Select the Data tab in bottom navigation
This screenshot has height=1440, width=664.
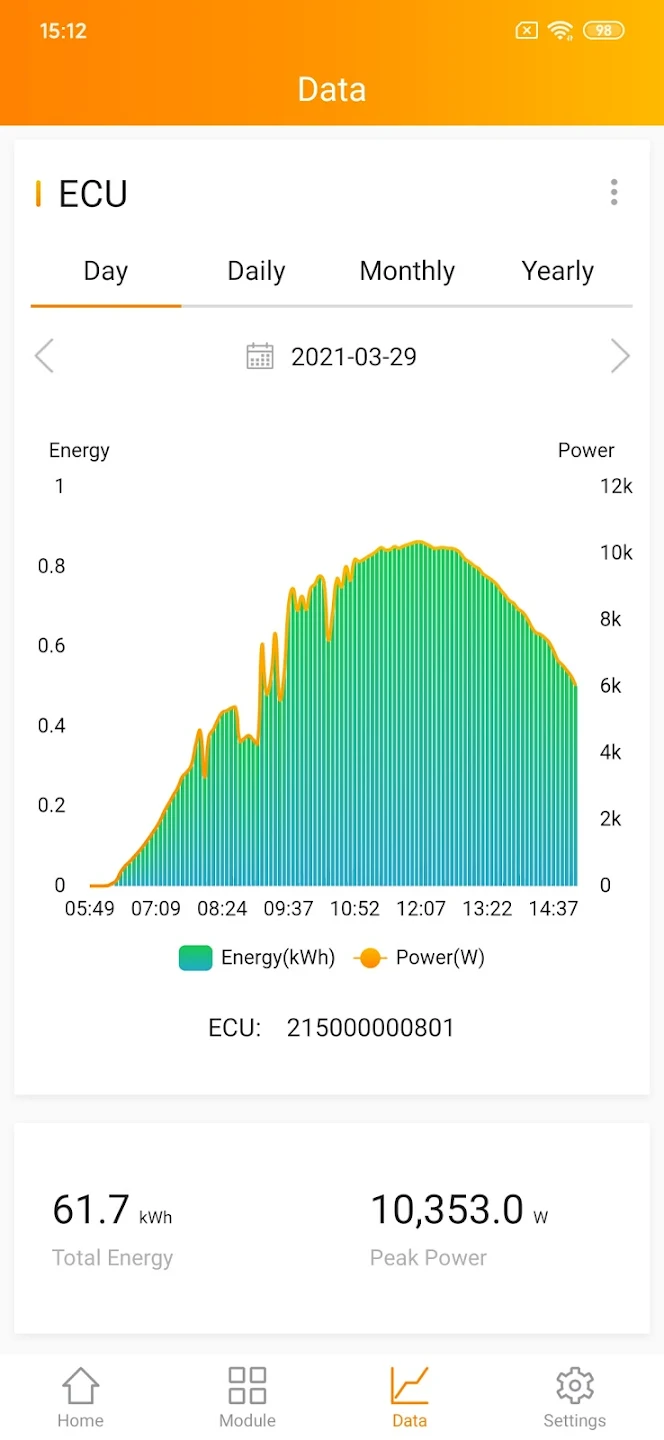point(409,1398)
